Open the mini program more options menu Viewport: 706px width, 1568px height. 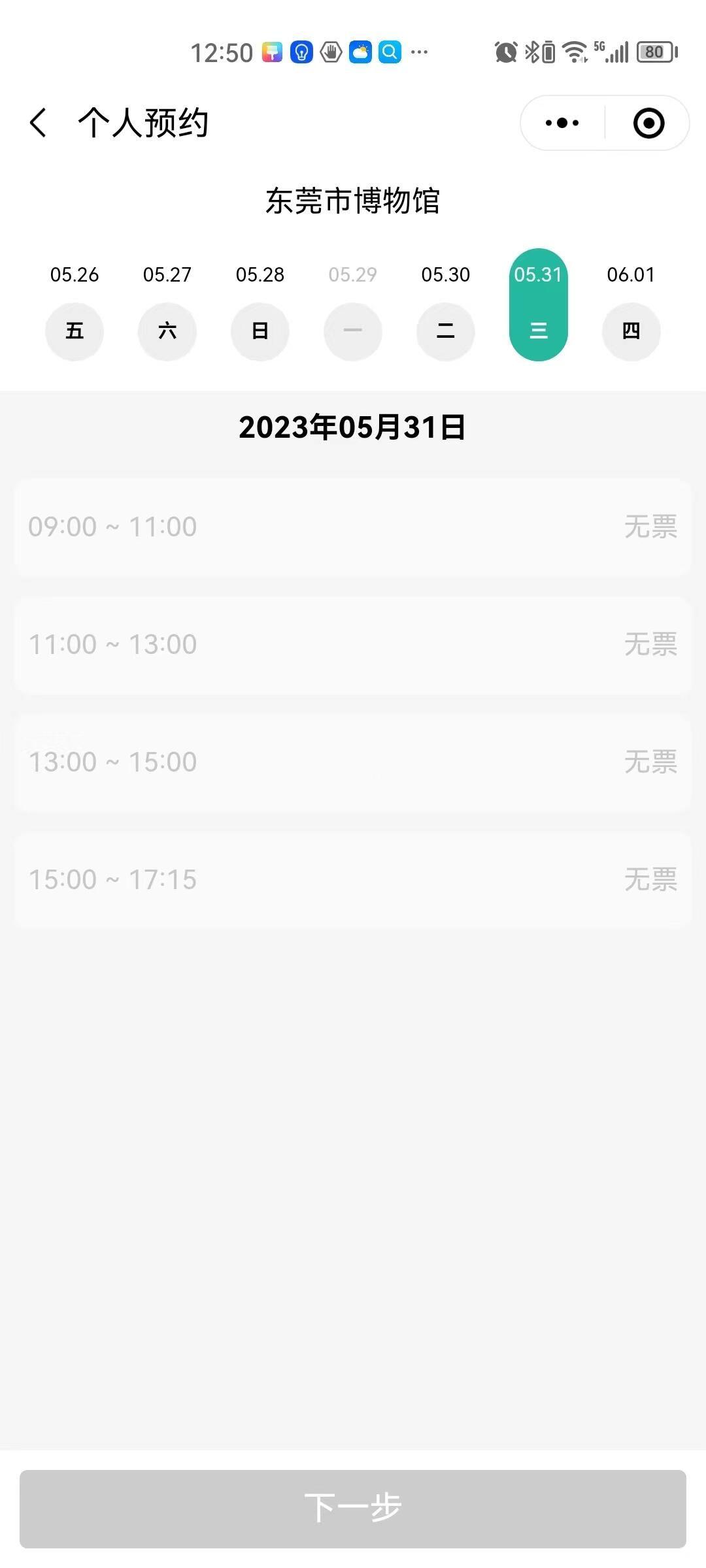click(x=562, y=123)
